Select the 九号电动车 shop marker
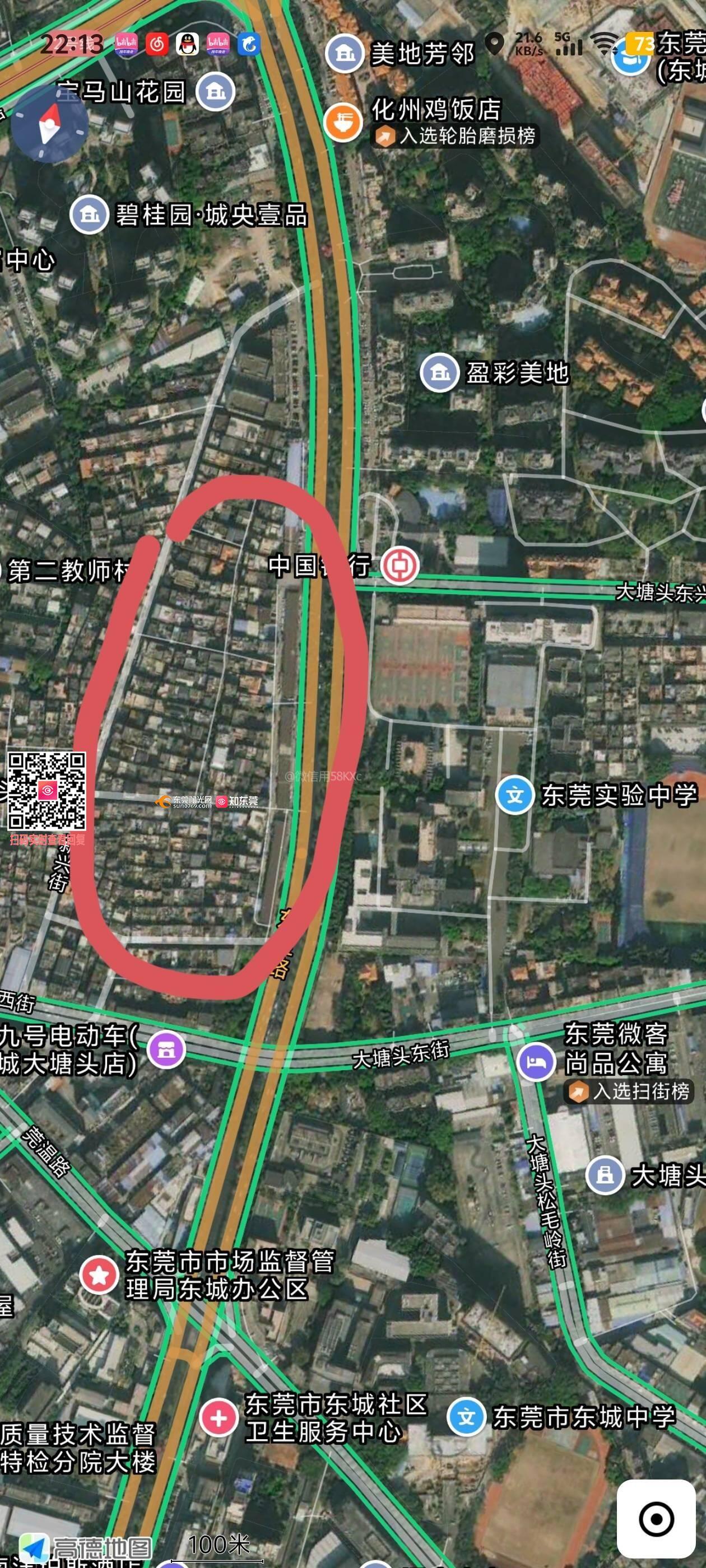 tap(166, 1049)
